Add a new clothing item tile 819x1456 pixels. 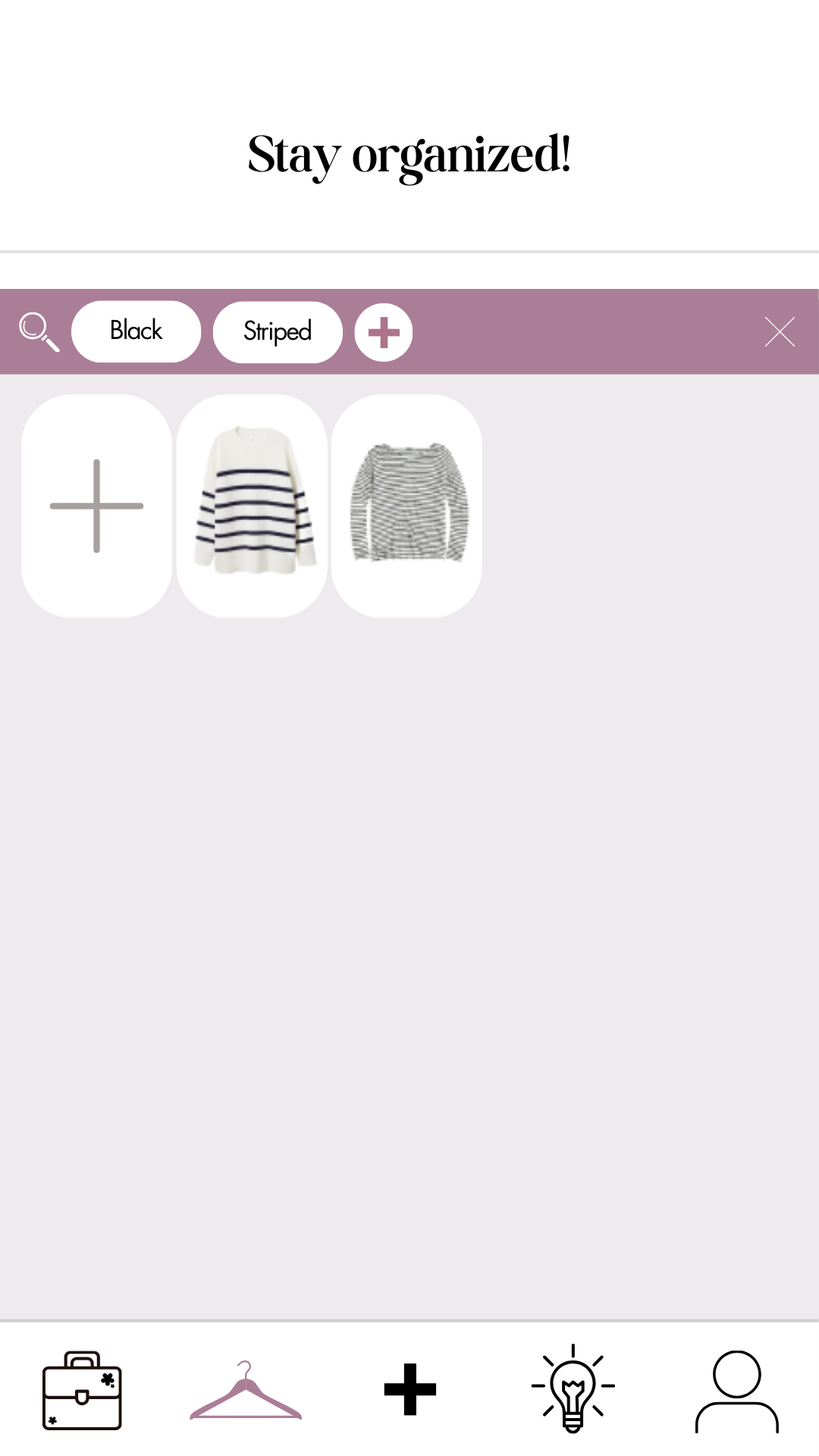coord(97,506)
